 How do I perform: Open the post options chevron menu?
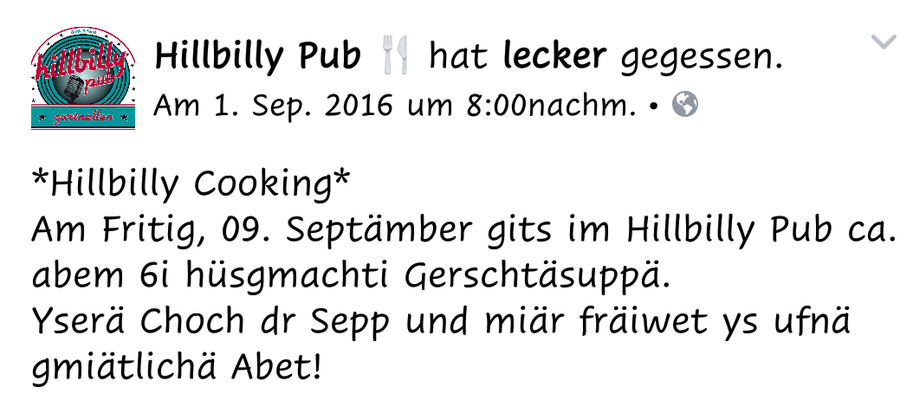tap(884, 42)
